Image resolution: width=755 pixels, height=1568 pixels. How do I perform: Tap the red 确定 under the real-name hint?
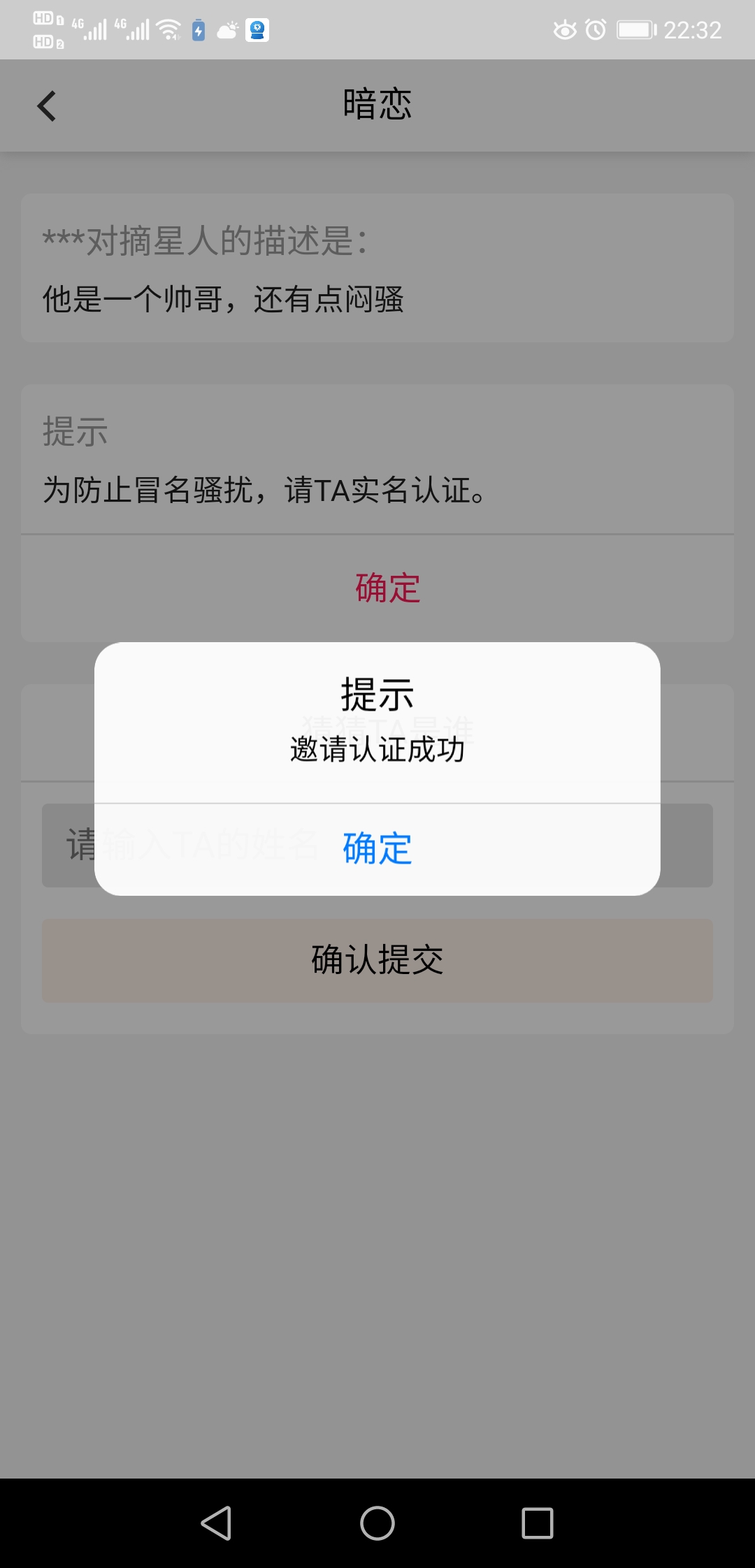click(x=387, y=588)
